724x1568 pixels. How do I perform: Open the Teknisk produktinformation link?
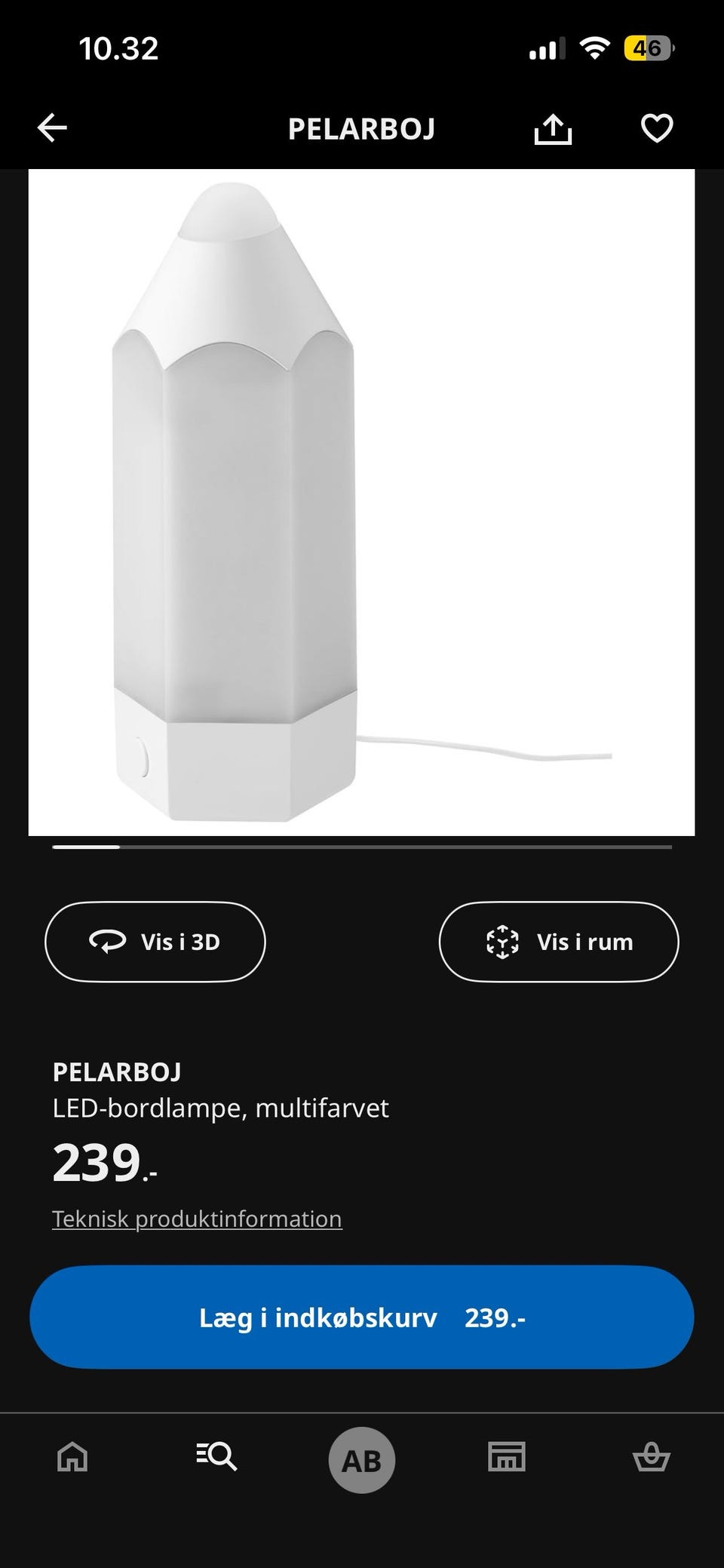pyautogui.click(x=197, y=1219)
